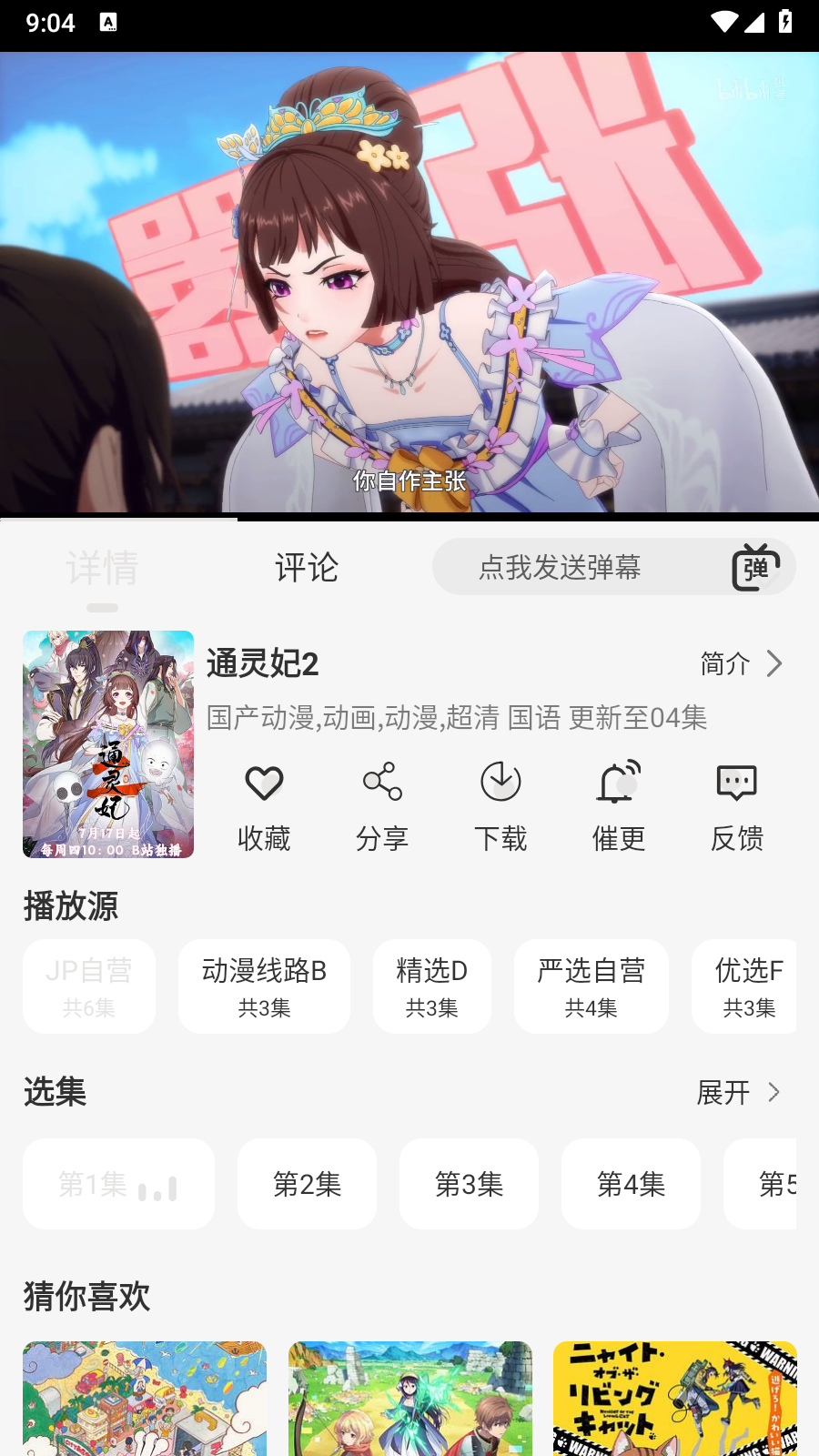Switch to 严选自营 source
This screenshot has width=819, height=1456.
pyautogui.click(x=591, y=986)
